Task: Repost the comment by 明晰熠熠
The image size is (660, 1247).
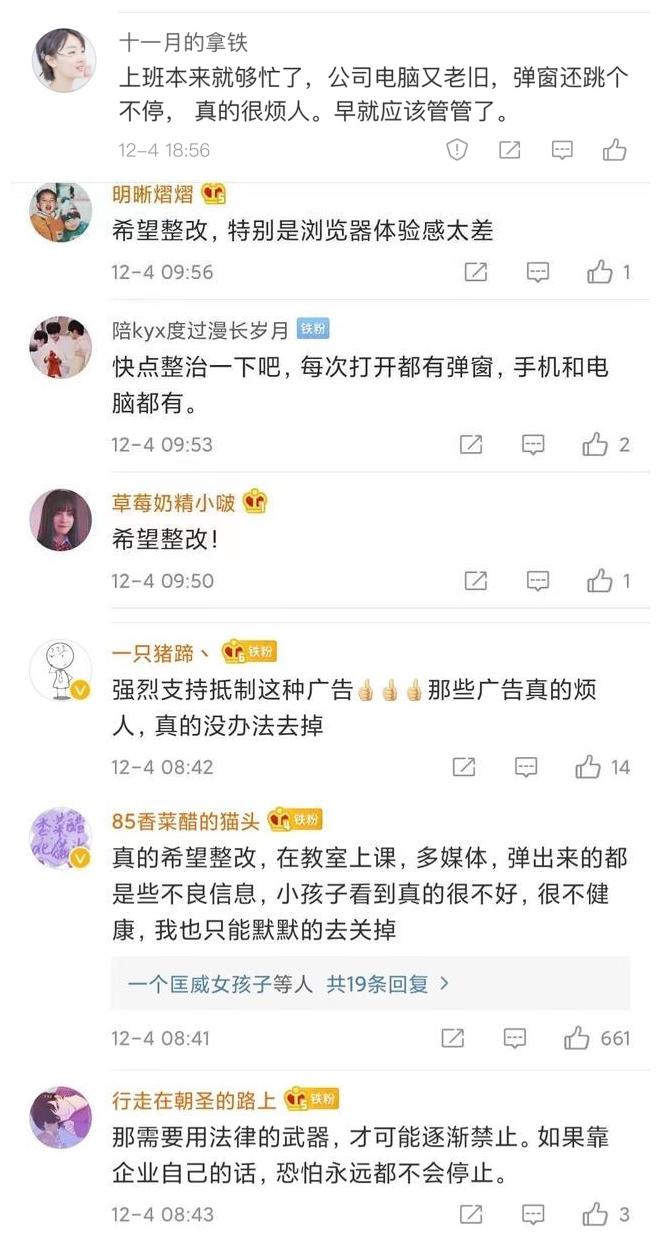Action: click(x=476, y=272)
